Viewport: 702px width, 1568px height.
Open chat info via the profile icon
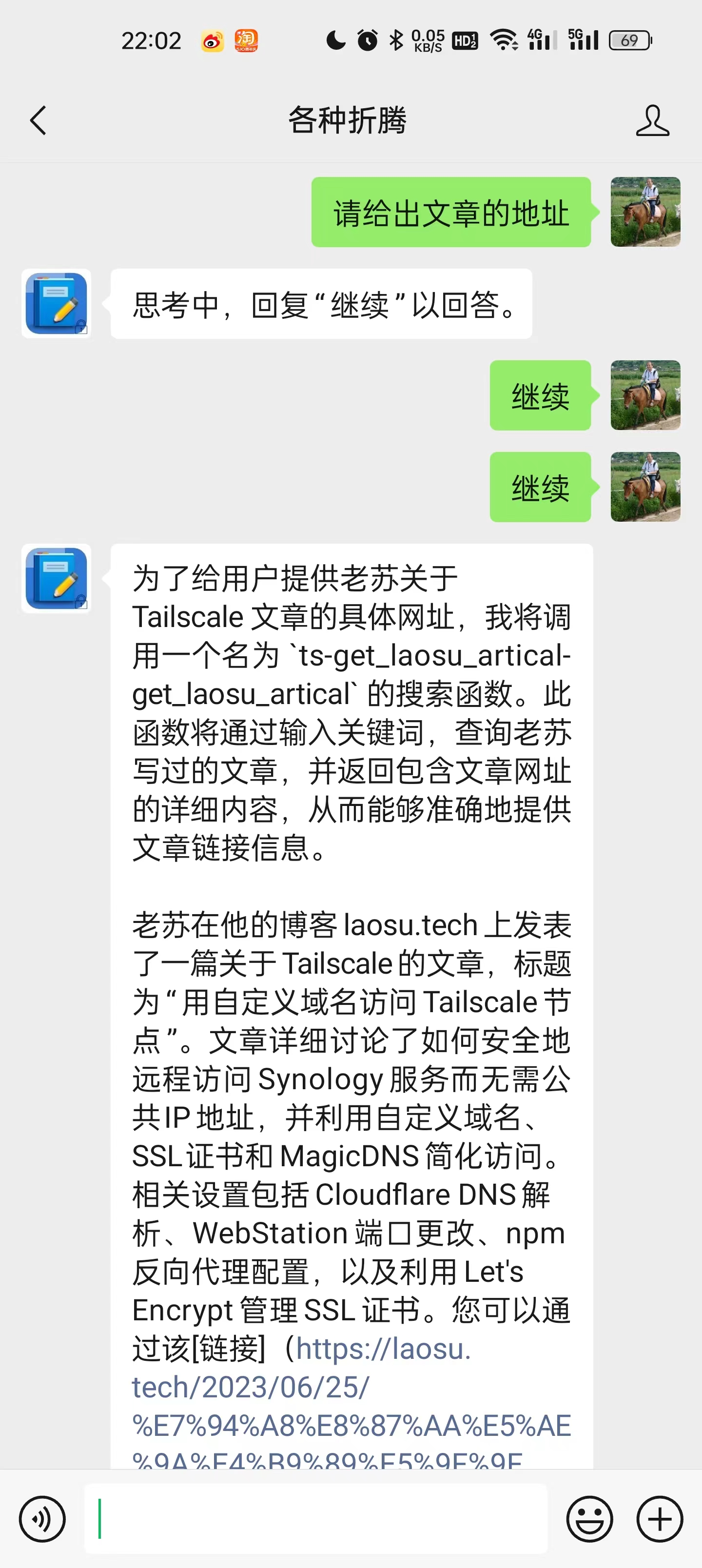coord(652,120)
